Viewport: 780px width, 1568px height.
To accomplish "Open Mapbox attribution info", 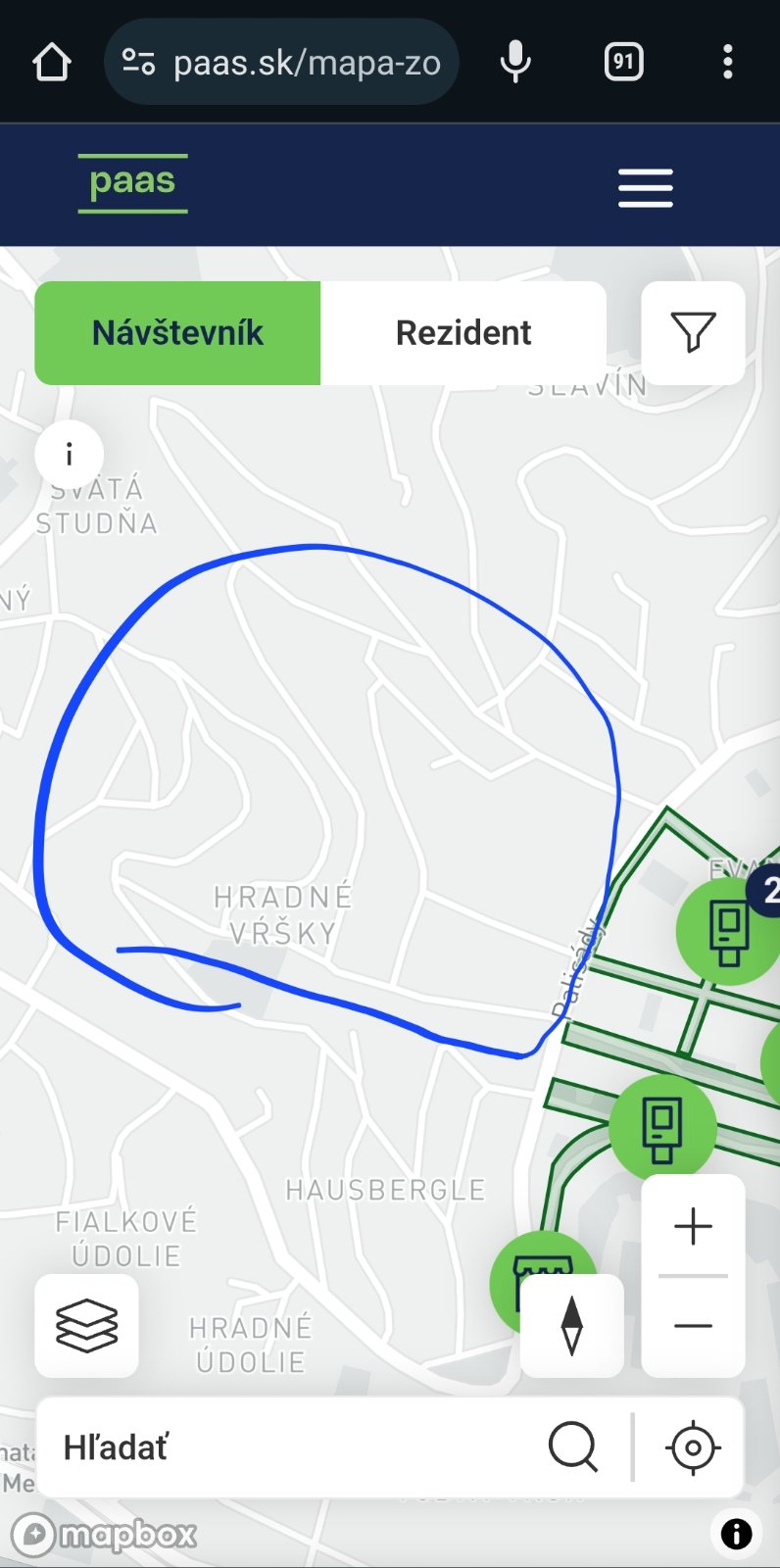I will coord(736,1534).
